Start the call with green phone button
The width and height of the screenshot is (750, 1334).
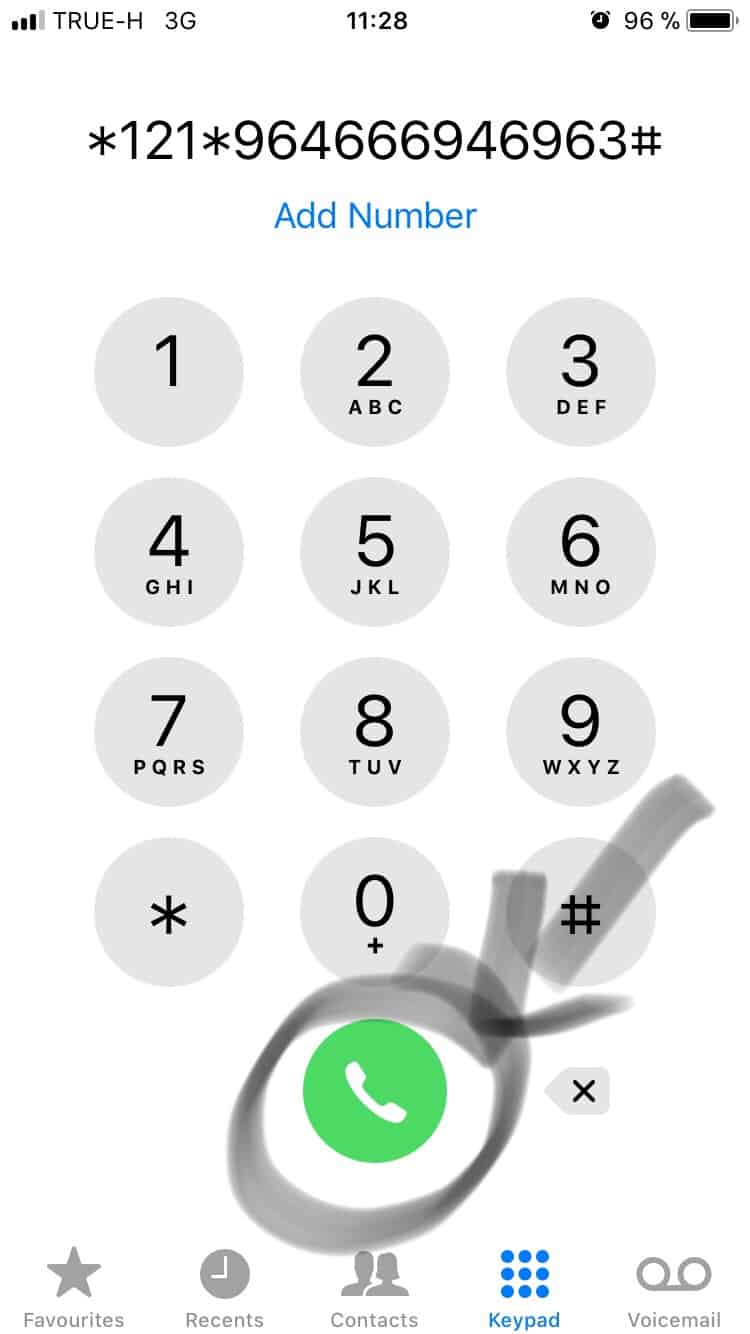click(x=375, y=1091)
